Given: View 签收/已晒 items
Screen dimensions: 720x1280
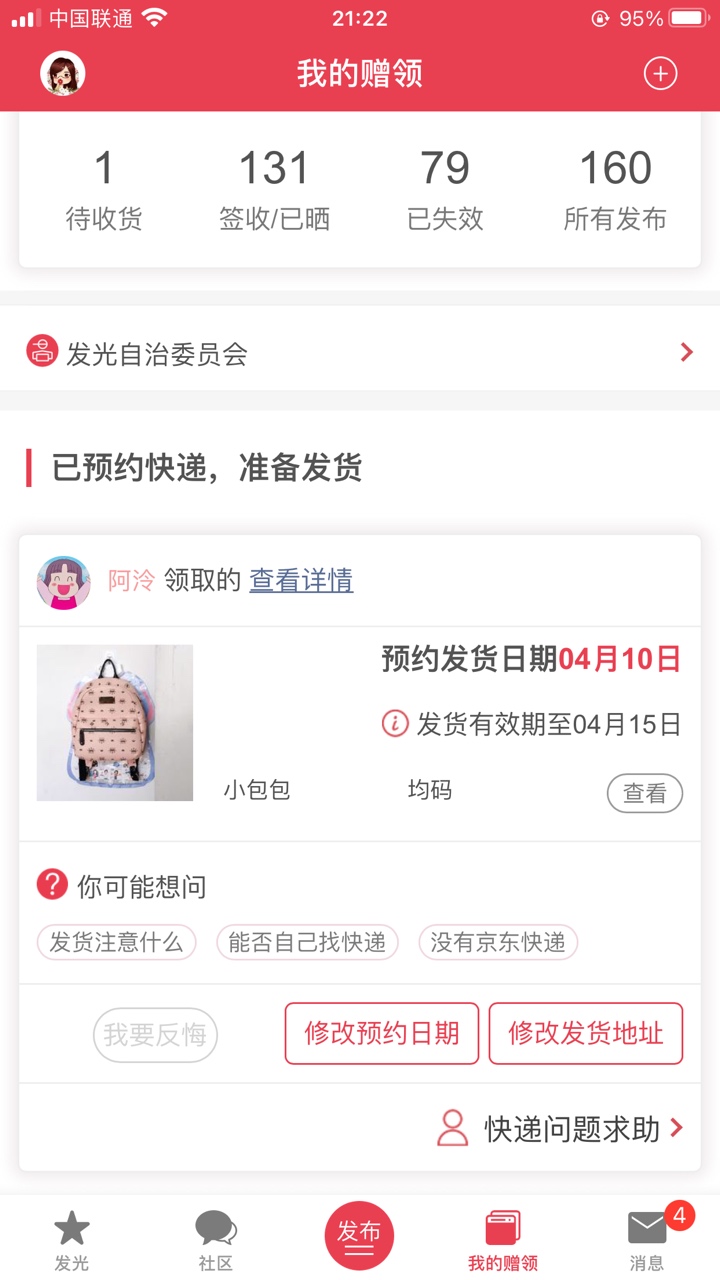Looking at the screenshot, I should tap(274, 190).
